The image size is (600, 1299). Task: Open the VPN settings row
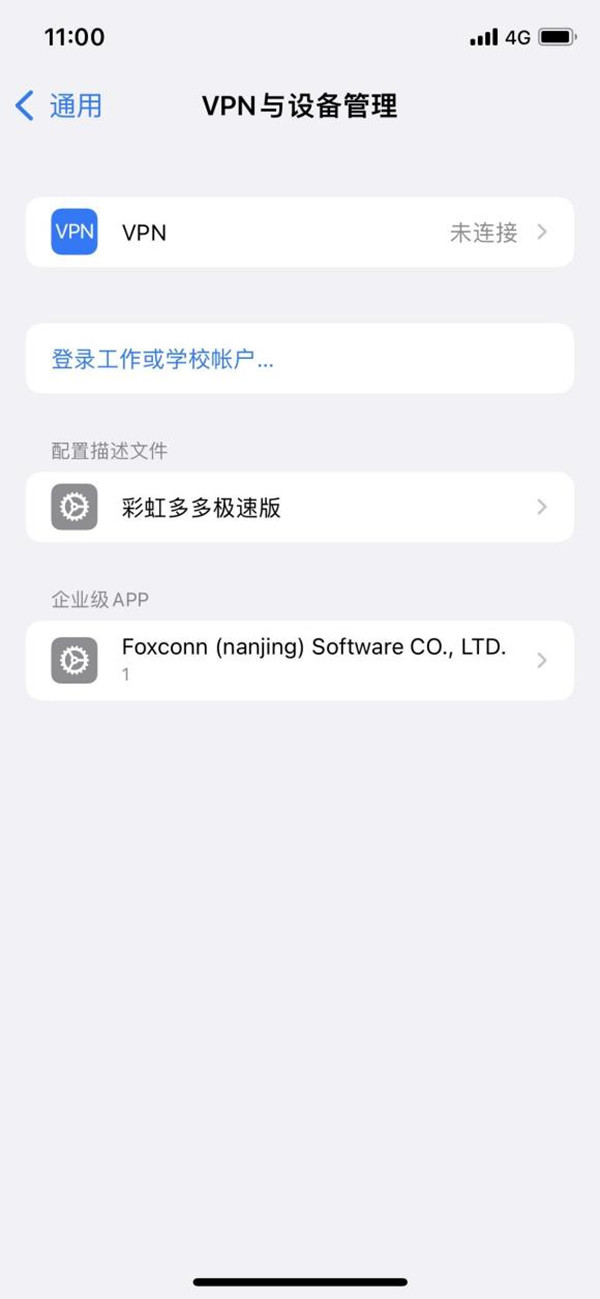[299, 232]
